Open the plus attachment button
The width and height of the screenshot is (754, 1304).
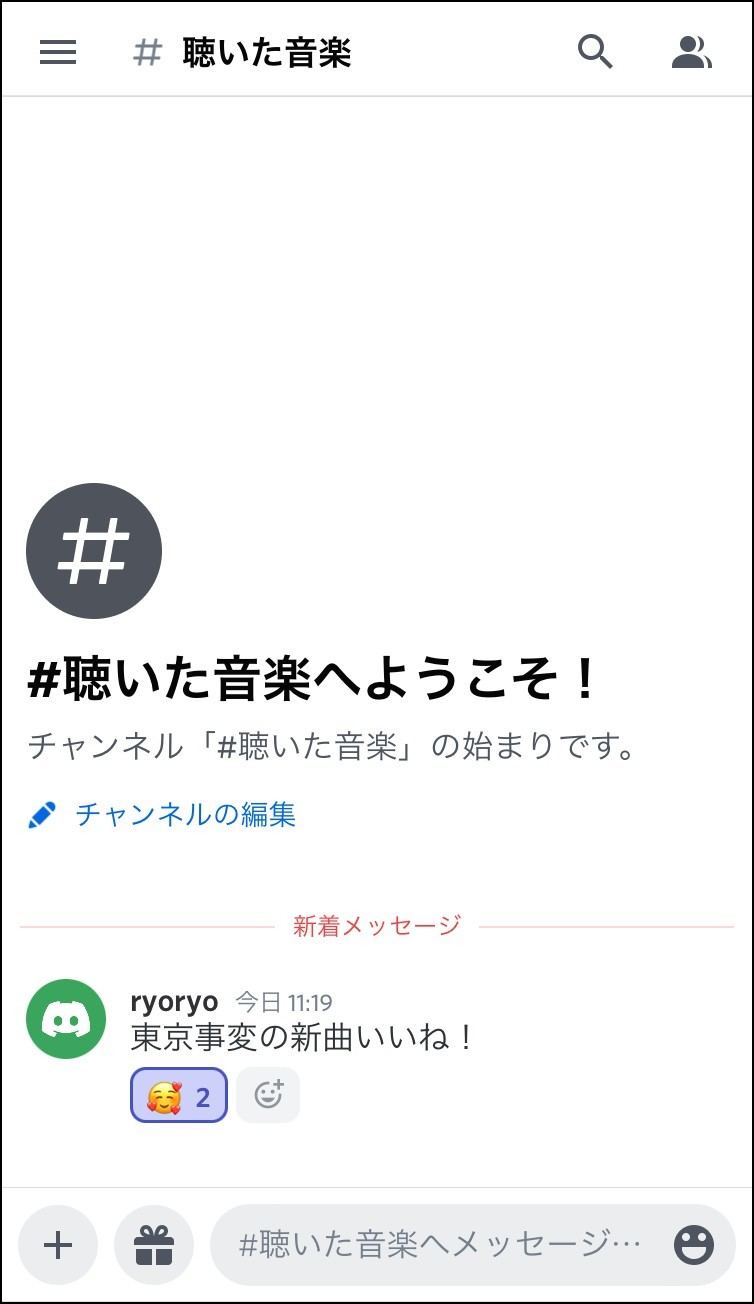pyautogui.click(x=58, y=1245)
